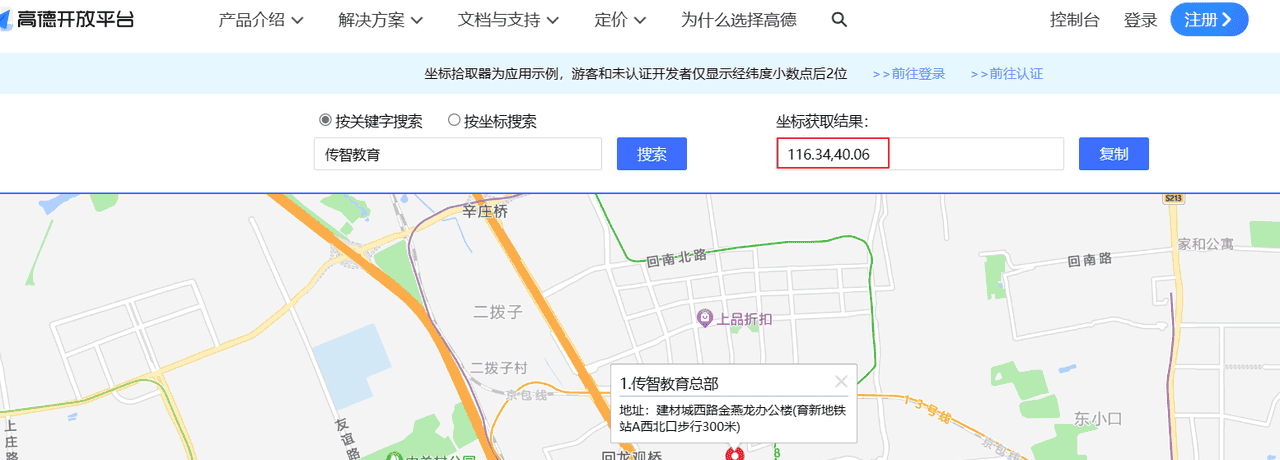This screenshot has width=1280, height=460.
Task: Tap the 上品折扣 map marker
Action: [x=704, y=318]
